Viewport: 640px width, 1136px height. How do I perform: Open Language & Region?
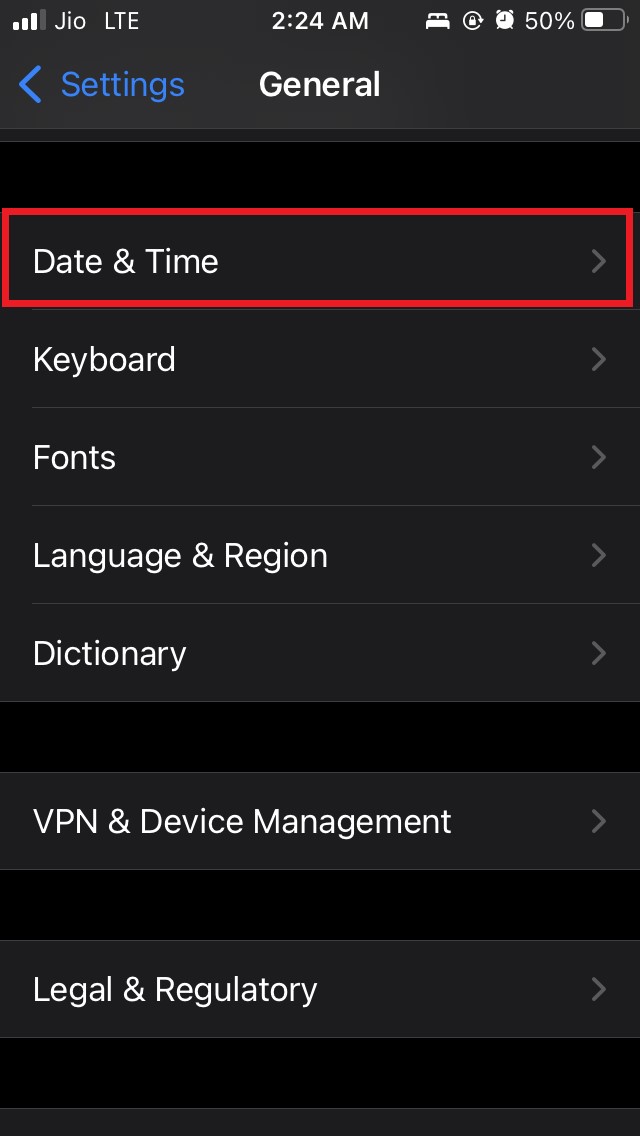click(318, 555)
